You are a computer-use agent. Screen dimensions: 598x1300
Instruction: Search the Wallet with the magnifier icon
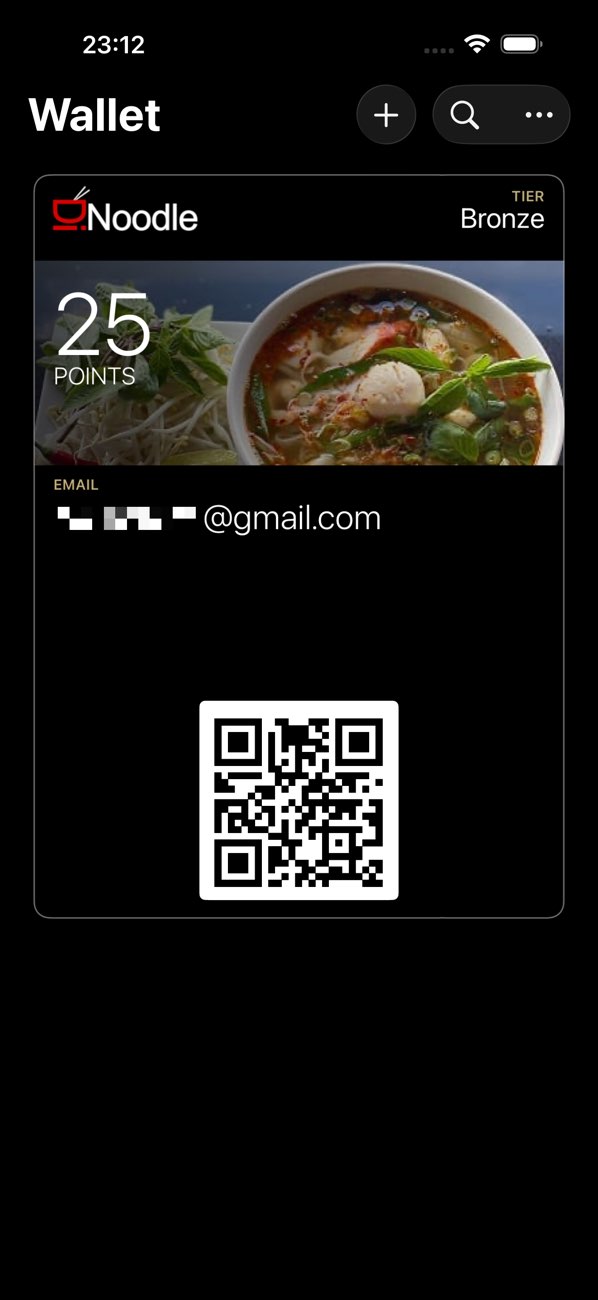click(x=465, y=115)
